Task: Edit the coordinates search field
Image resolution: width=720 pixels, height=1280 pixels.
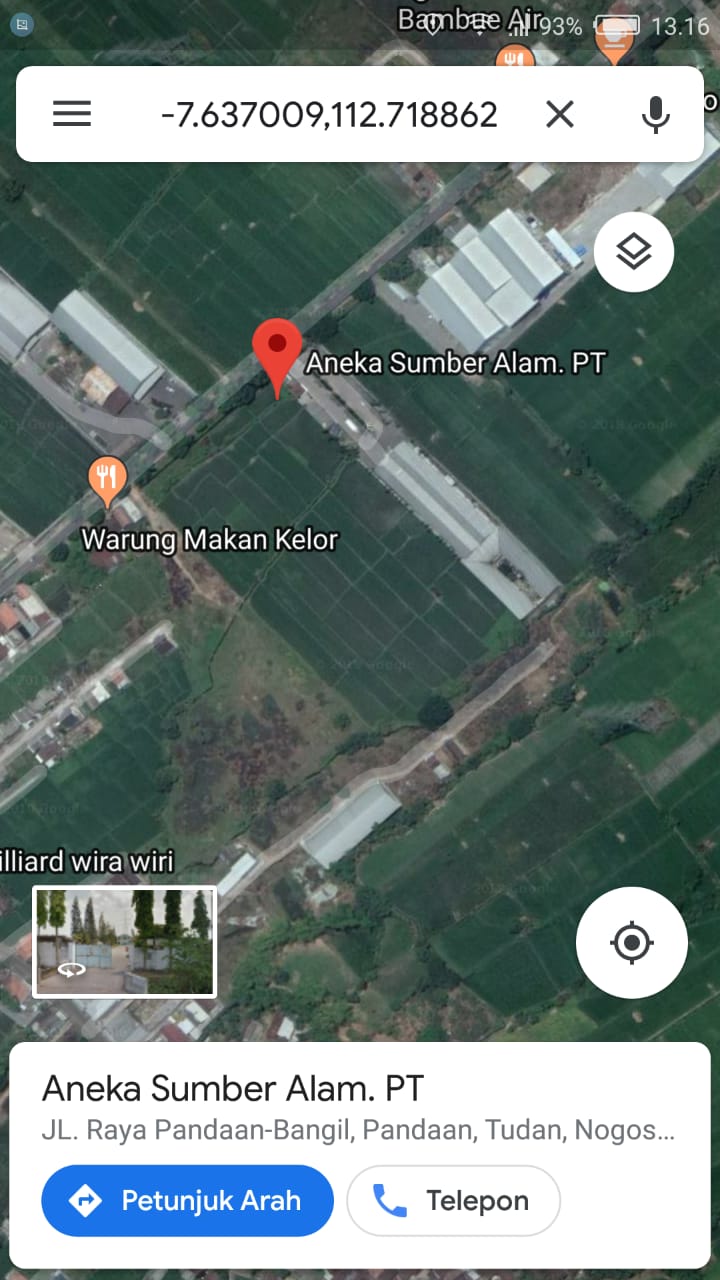Action: tap(328, 114)
